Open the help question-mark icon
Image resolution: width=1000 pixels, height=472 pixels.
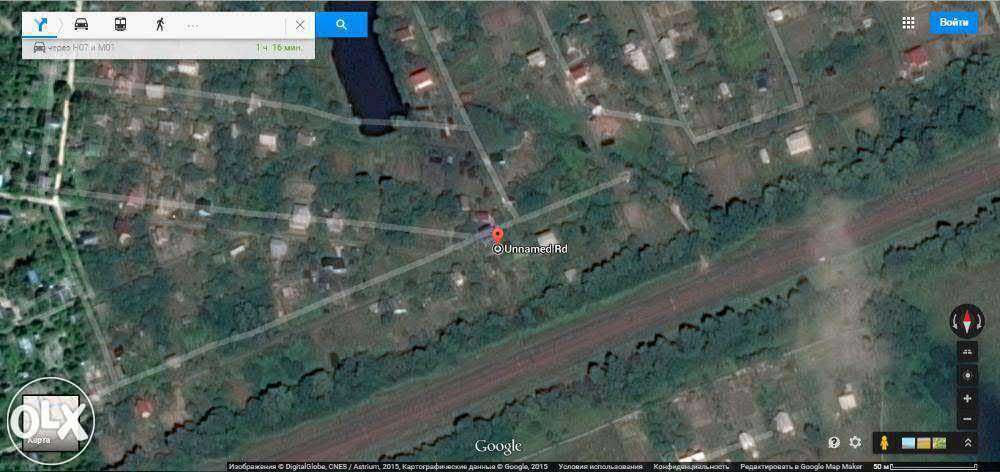[x=834, y=442]
